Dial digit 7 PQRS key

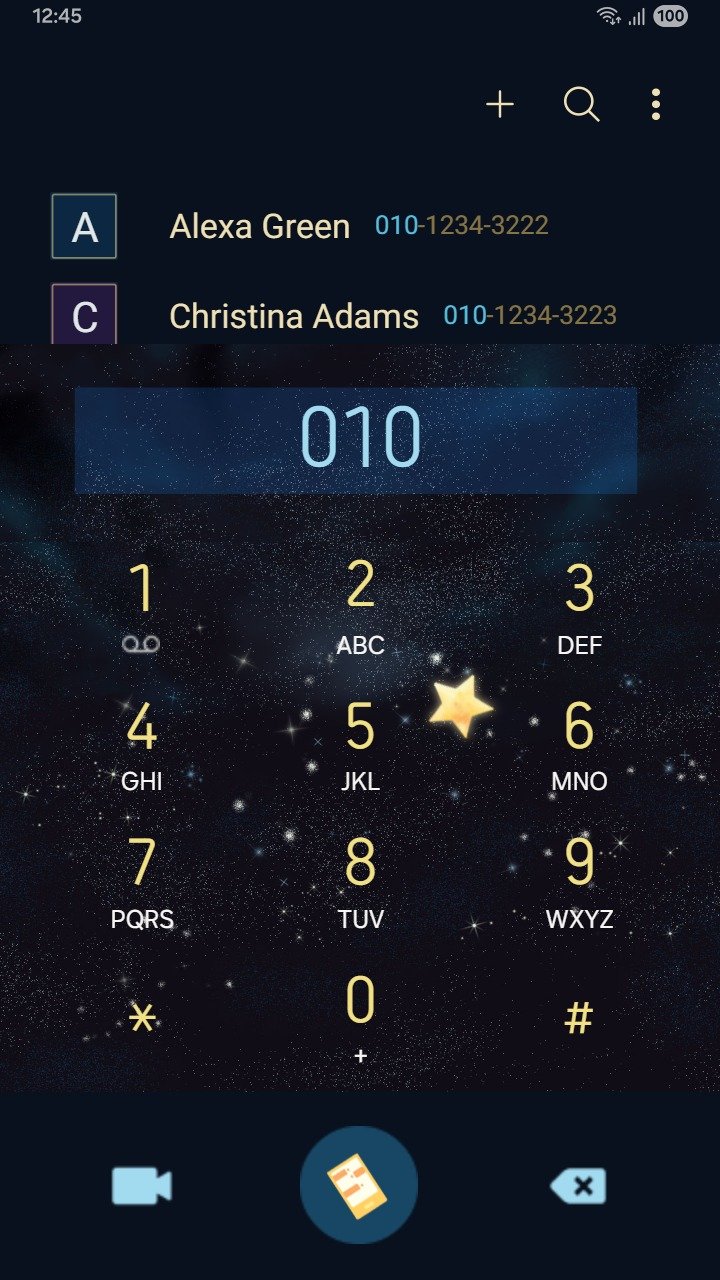142,880
